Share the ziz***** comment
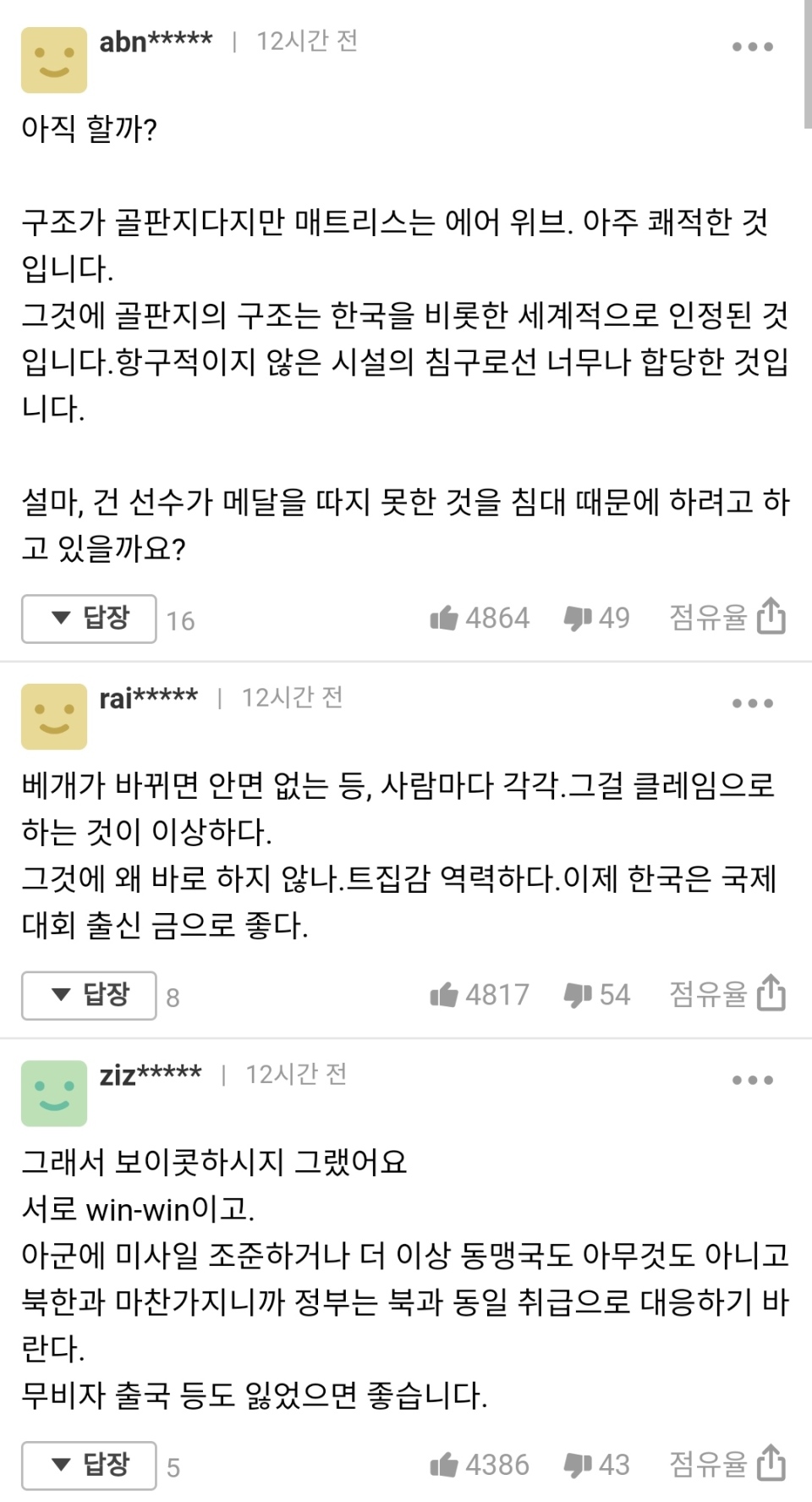 pyautogui.click(x=771, y=1464)
